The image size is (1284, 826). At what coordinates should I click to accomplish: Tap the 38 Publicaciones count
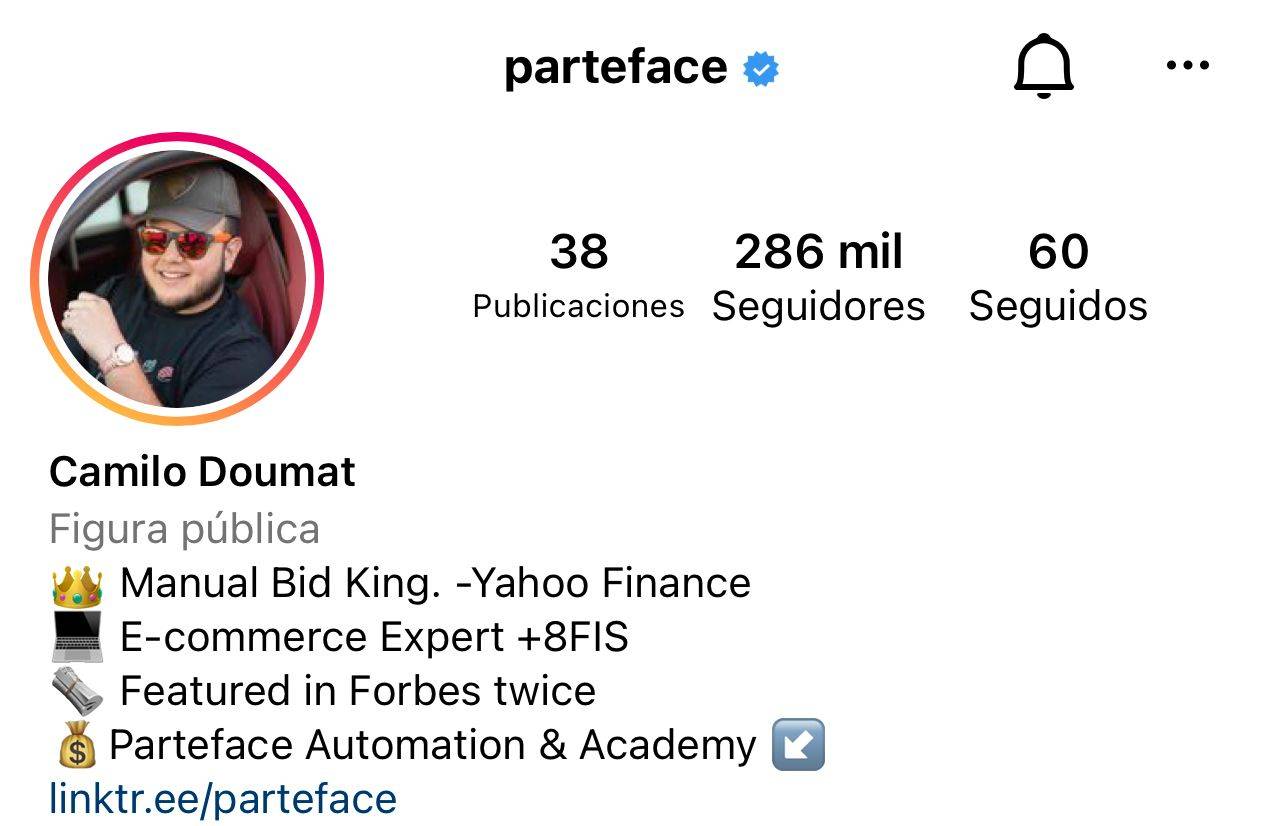click(578, 277)
